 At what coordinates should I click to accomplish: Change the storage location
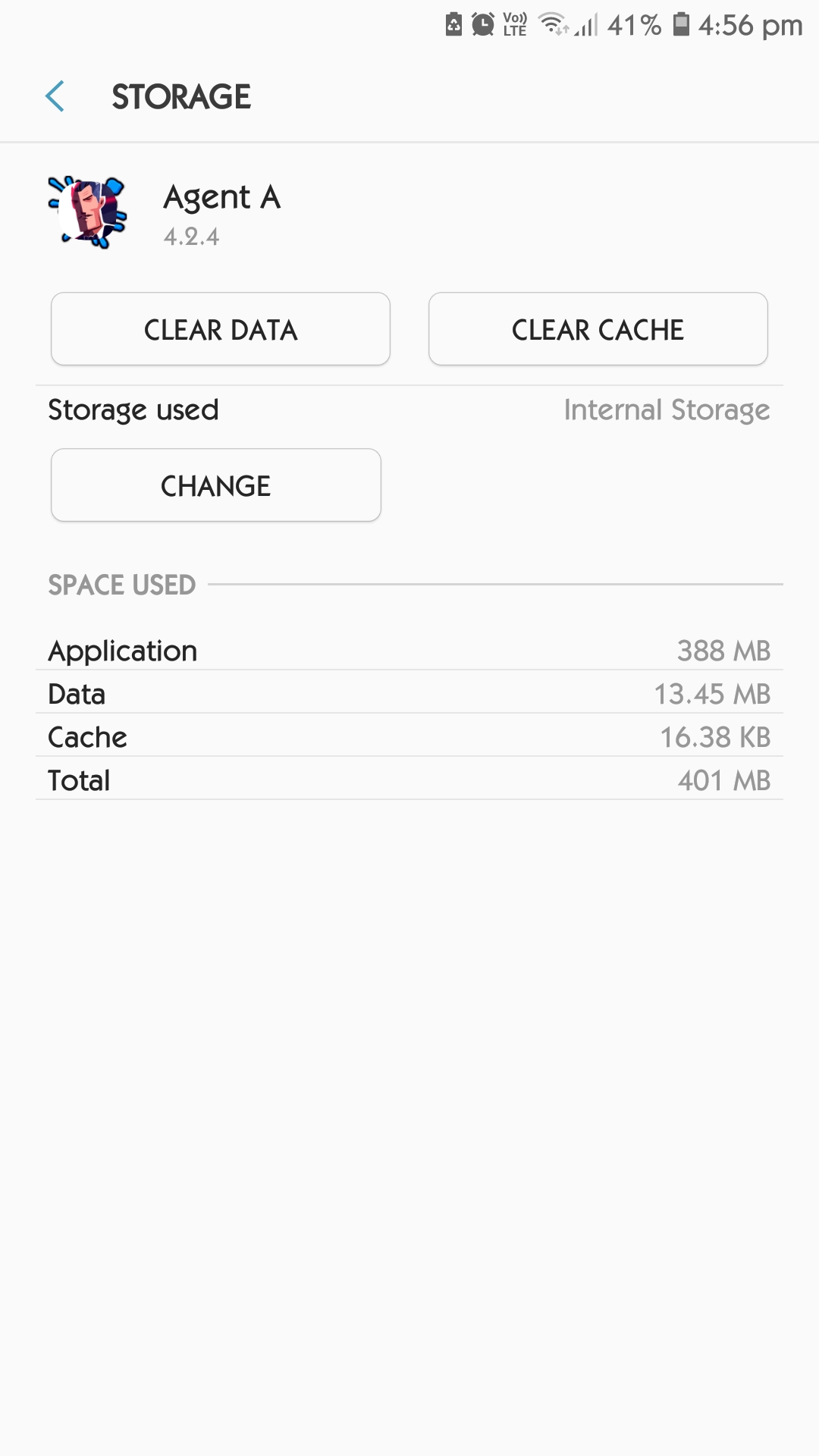pos(216,485)
